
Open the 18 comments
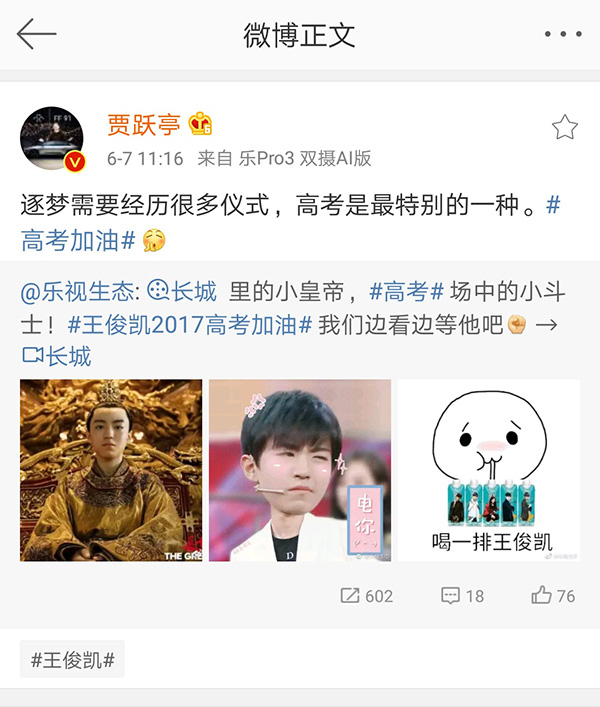click(x=462, y=596)
